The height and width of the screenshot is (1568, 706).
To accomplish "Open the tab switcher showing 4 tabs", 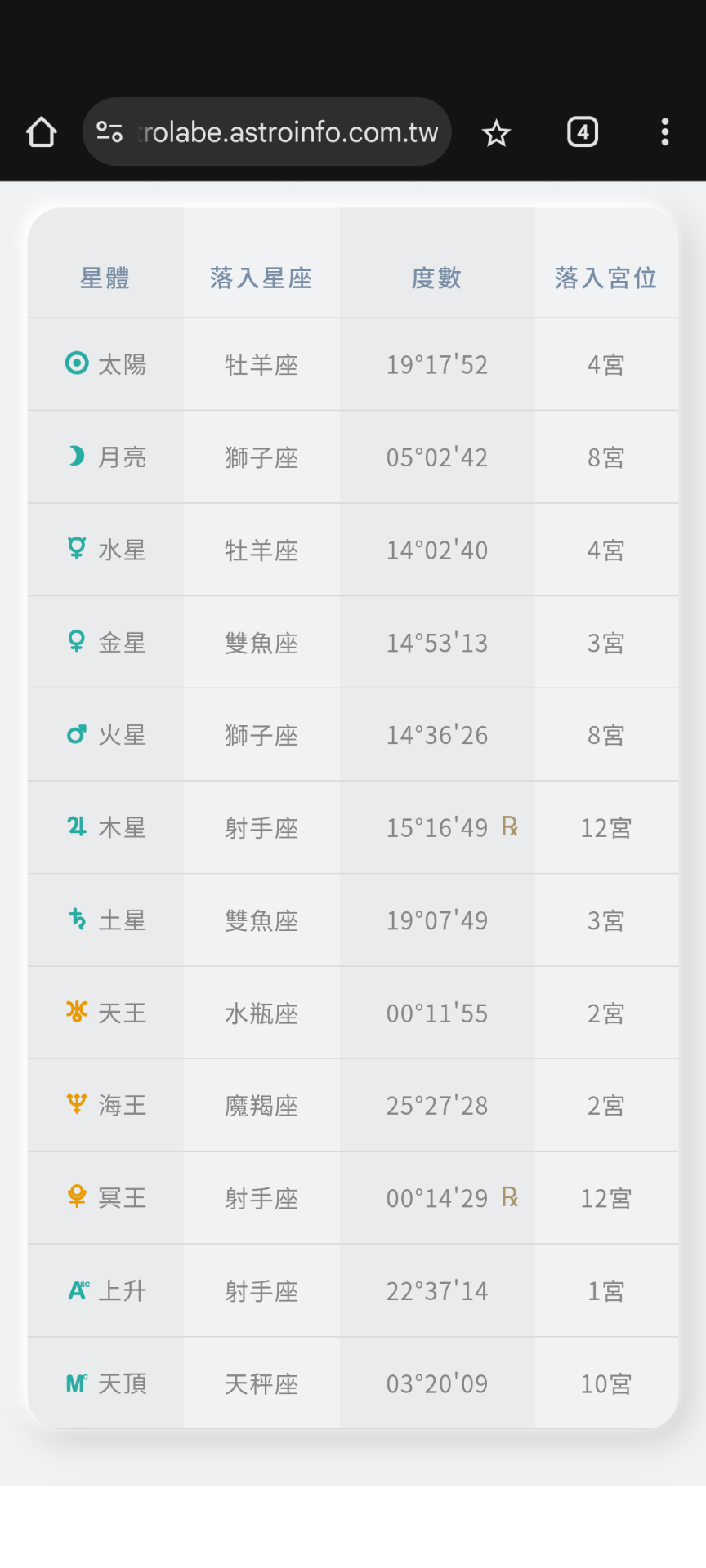I will (x=583, y=132).
